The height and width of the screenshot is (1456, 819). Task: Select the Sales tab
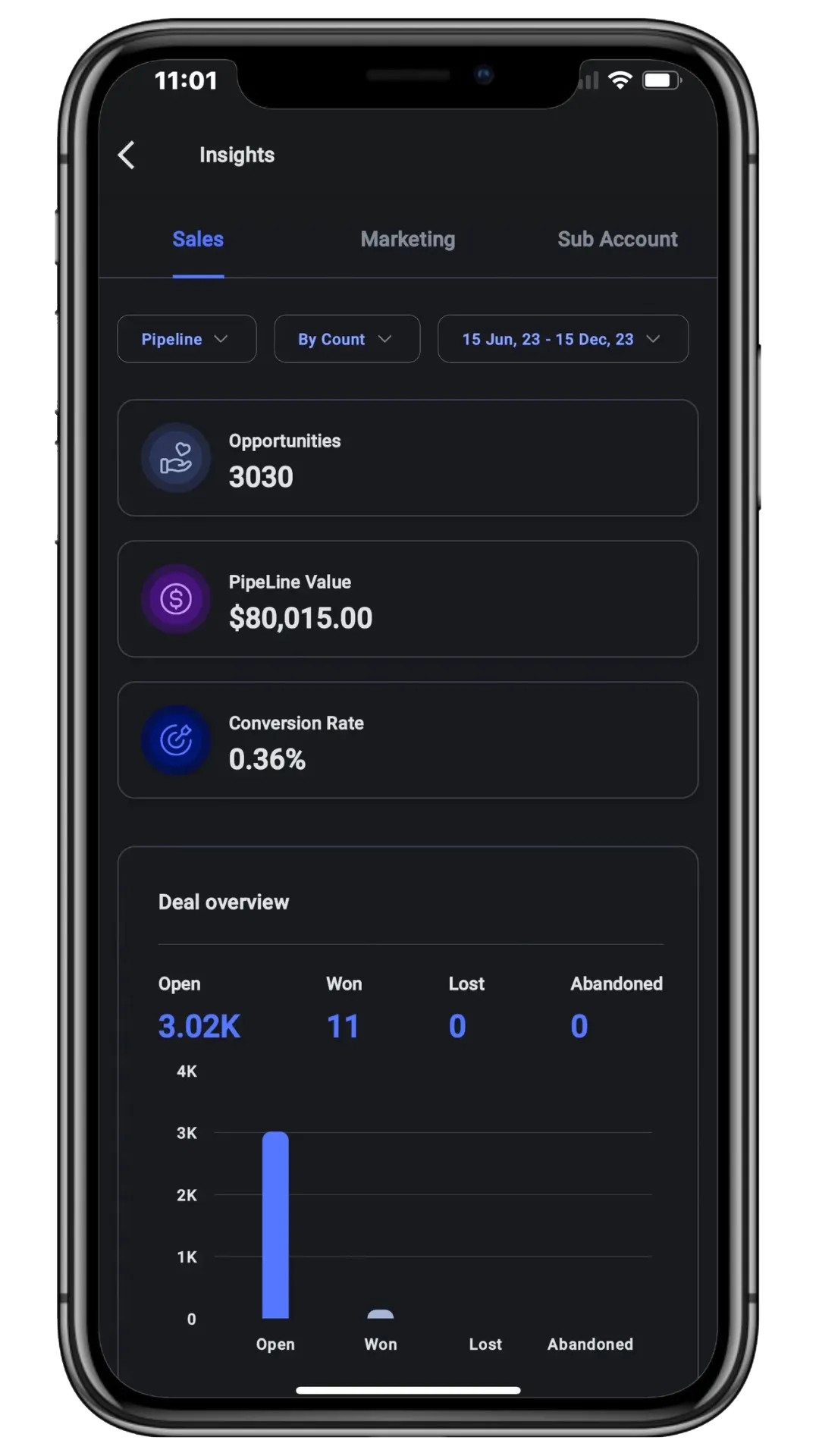tap(198, 239)
